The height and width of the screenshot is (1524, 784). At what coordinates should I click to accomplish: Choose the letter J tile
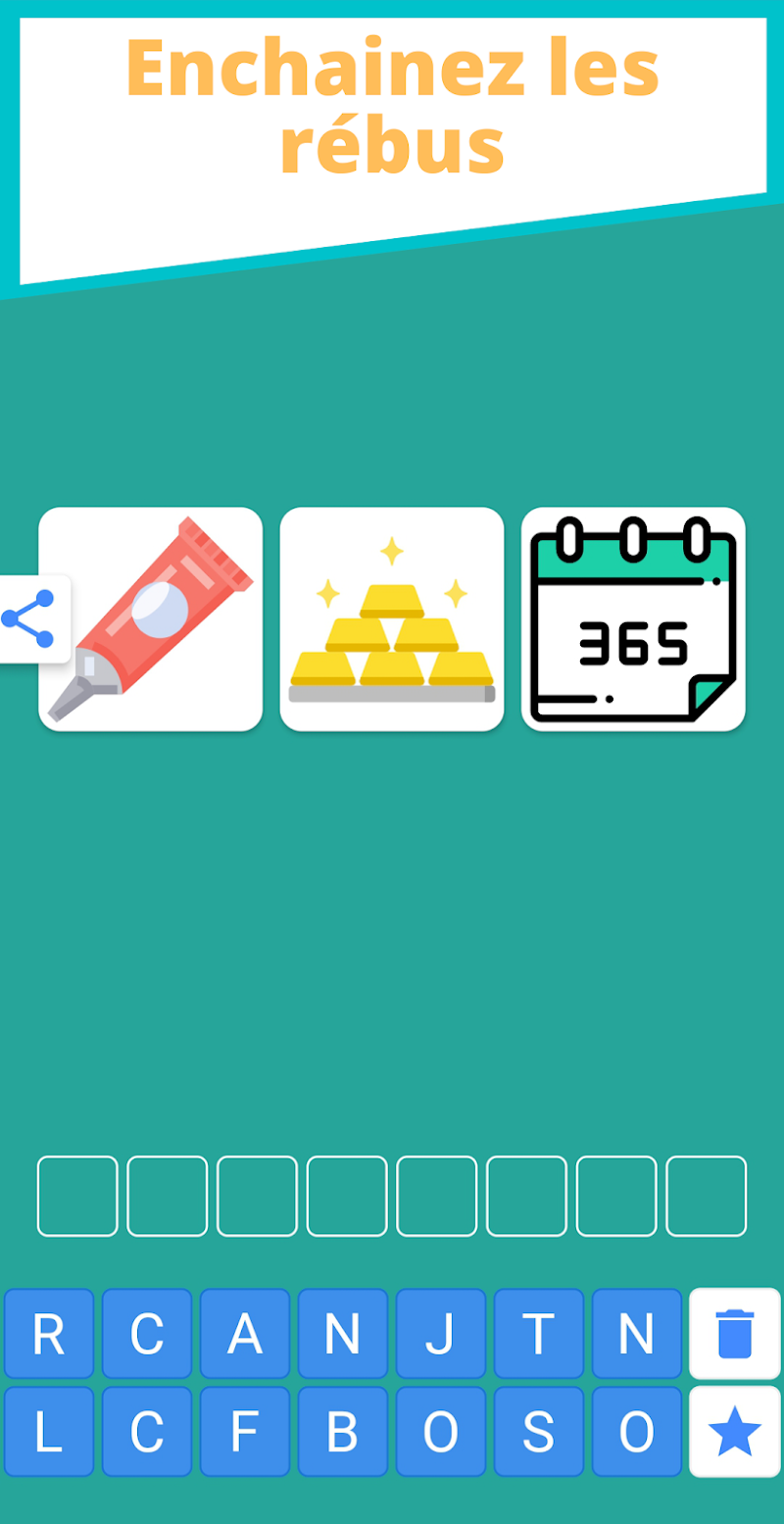(x=441, y=1334)
